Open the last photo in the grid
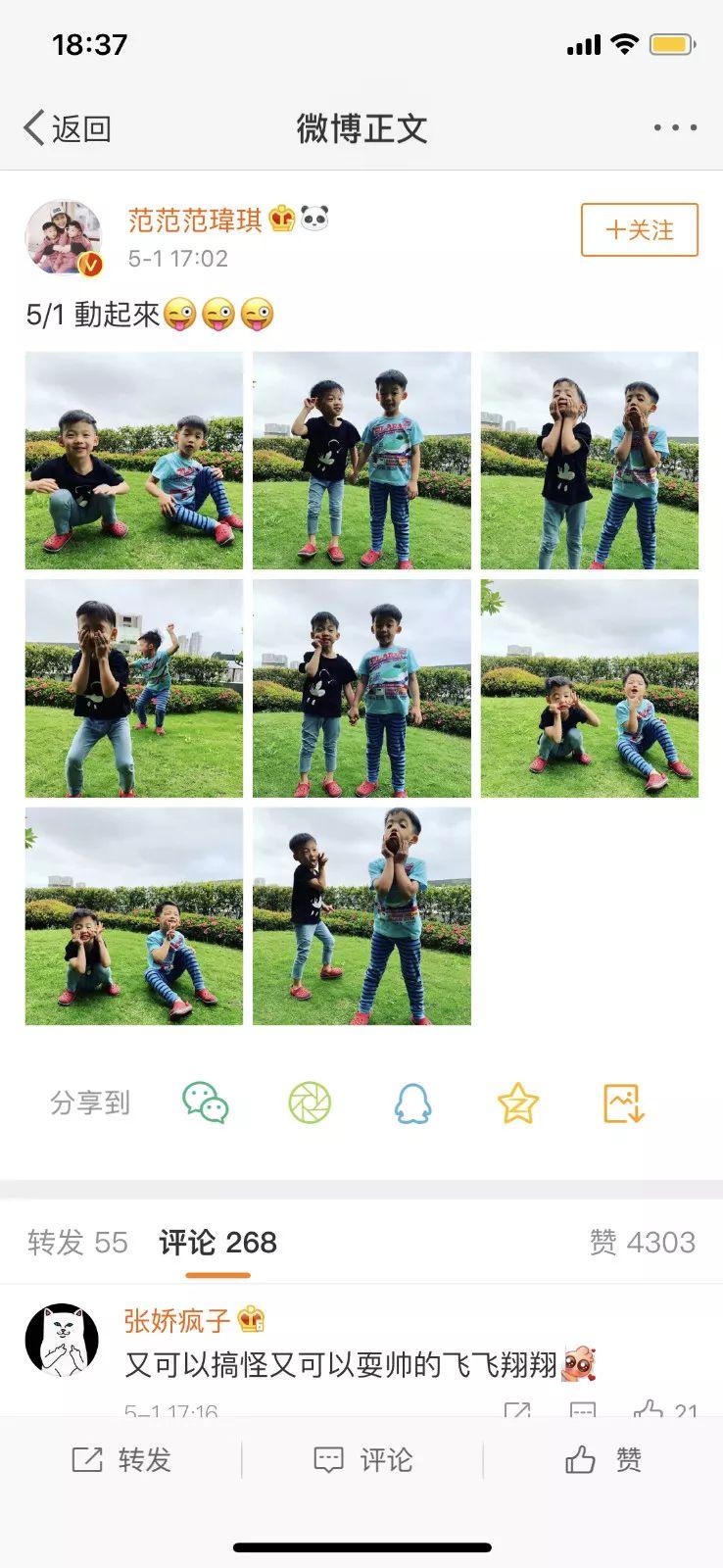This screenshot has height=1568, width=723. (x=361, y=916)
